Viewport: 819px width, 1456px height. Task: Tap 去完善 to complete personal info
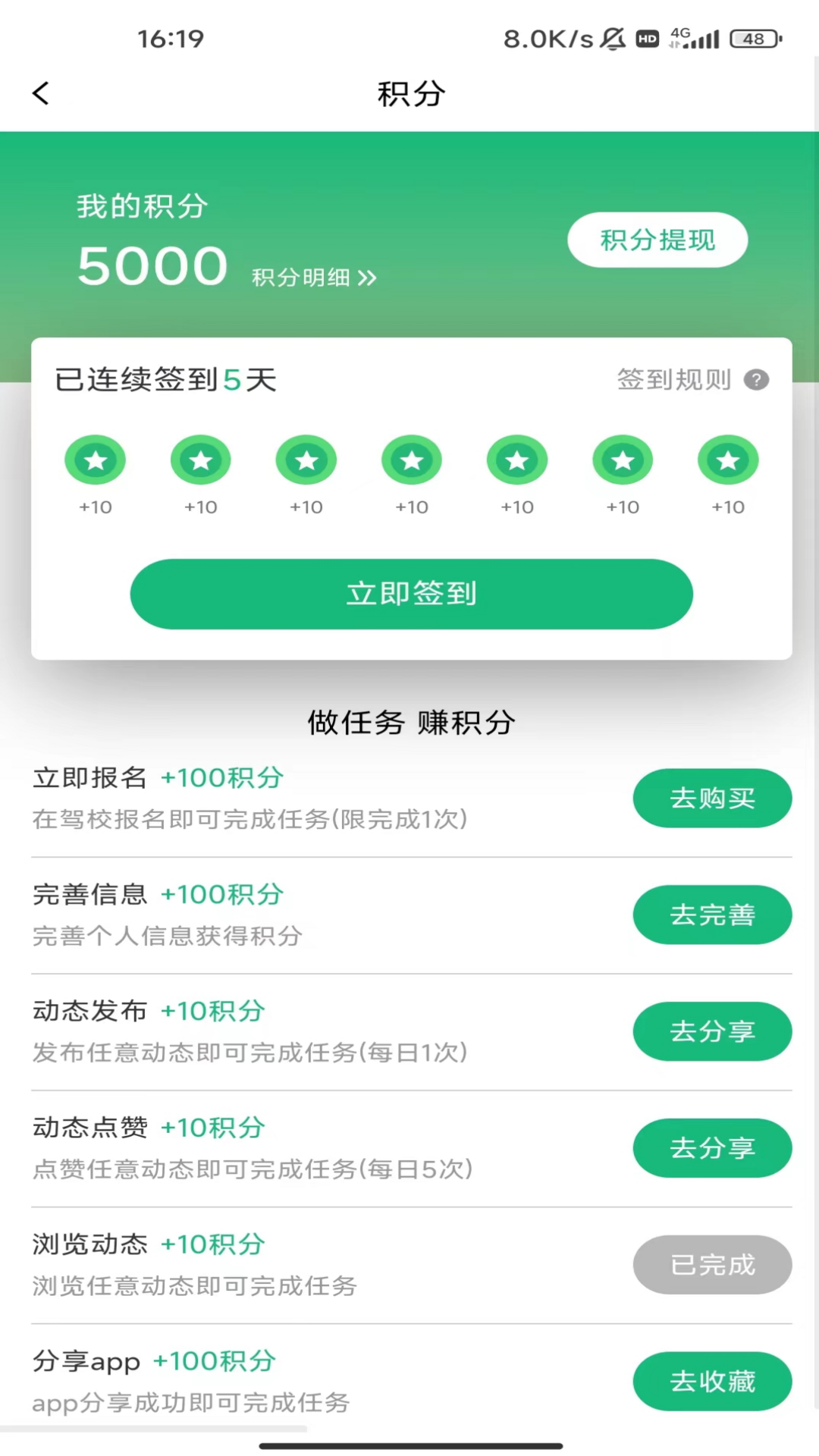pyautogui.click(x=712, y=915)
